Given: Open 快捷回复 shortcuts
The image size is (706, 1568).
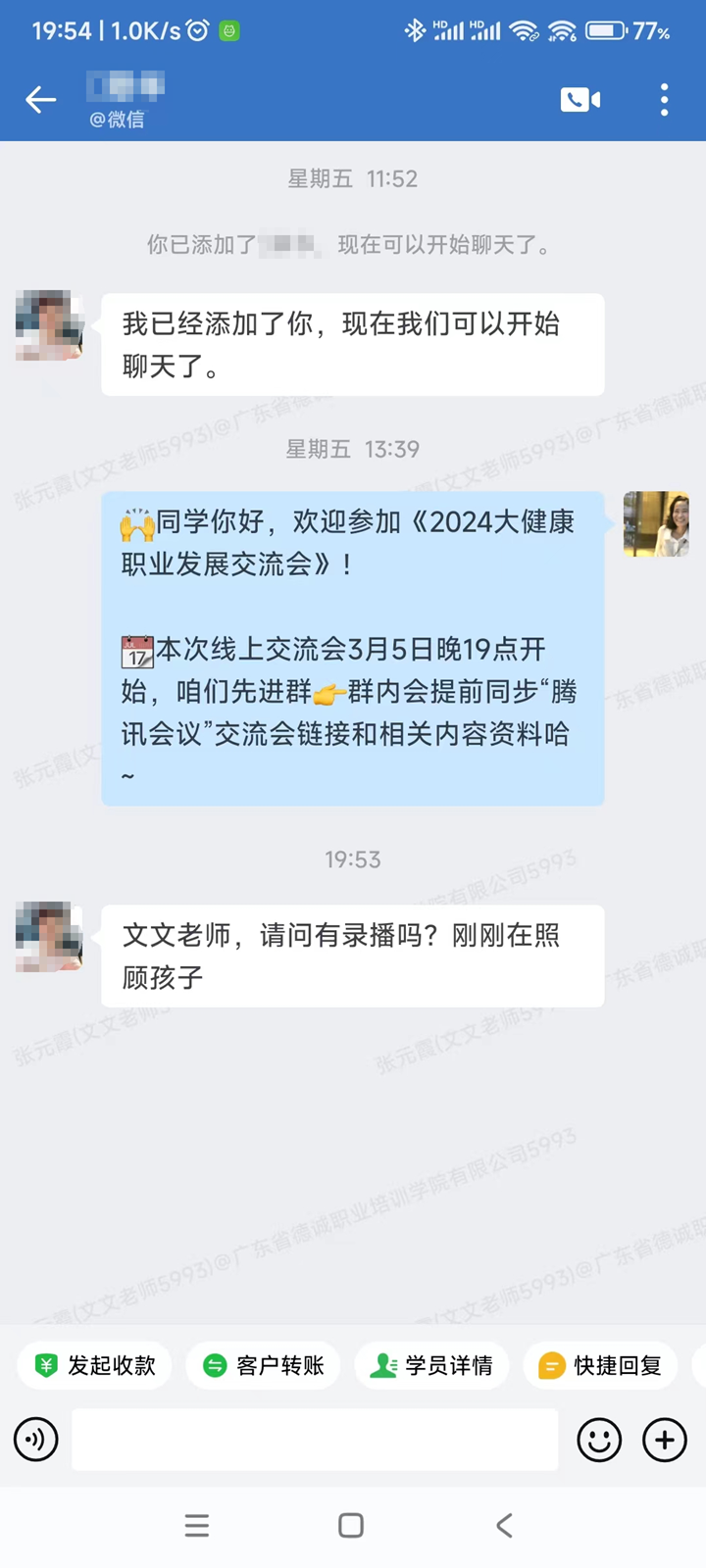Looking at the screenshot, I should point(601,1365).
